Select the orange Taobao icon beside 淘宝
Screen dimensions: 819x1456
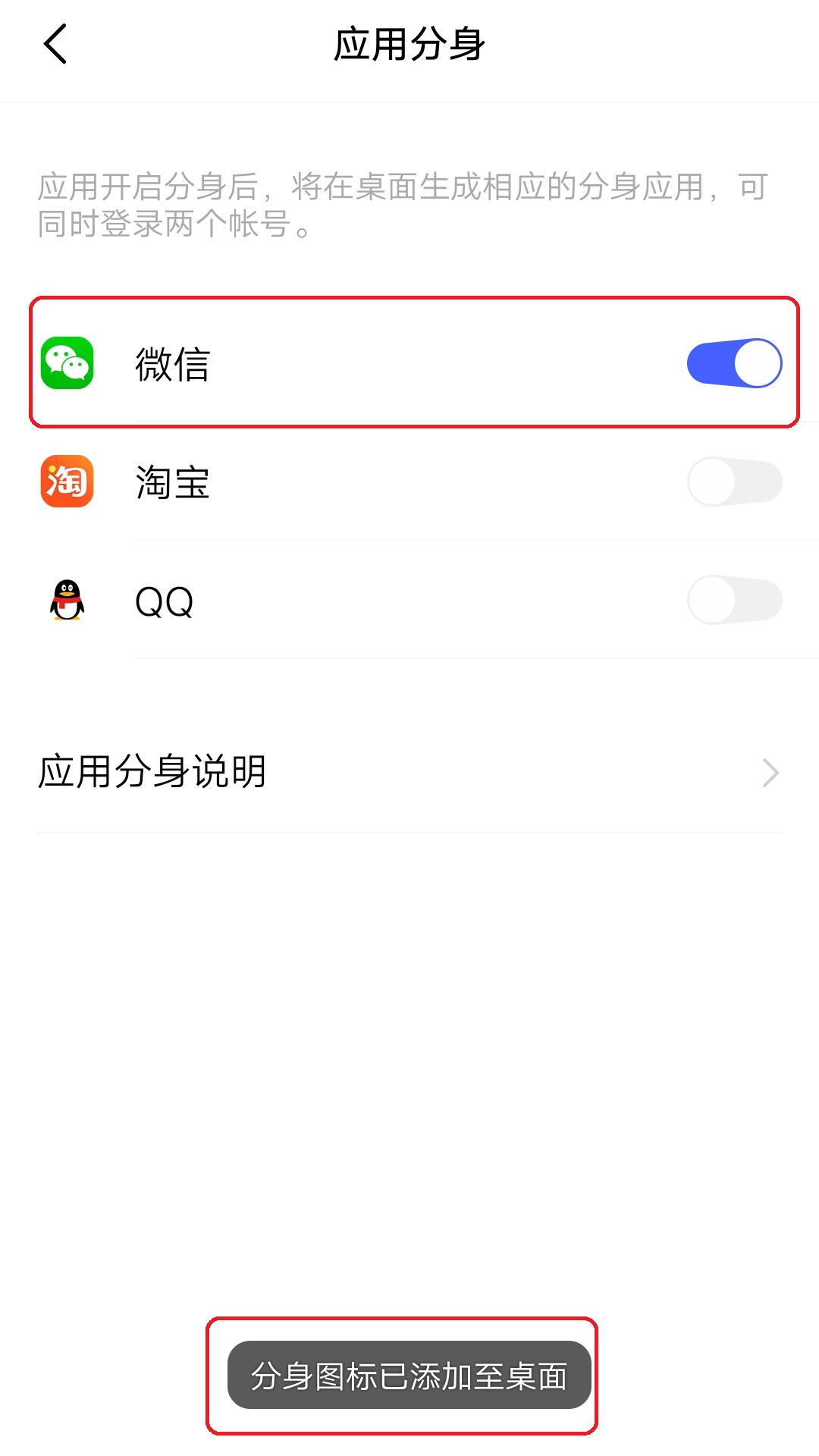click(67, 482)
